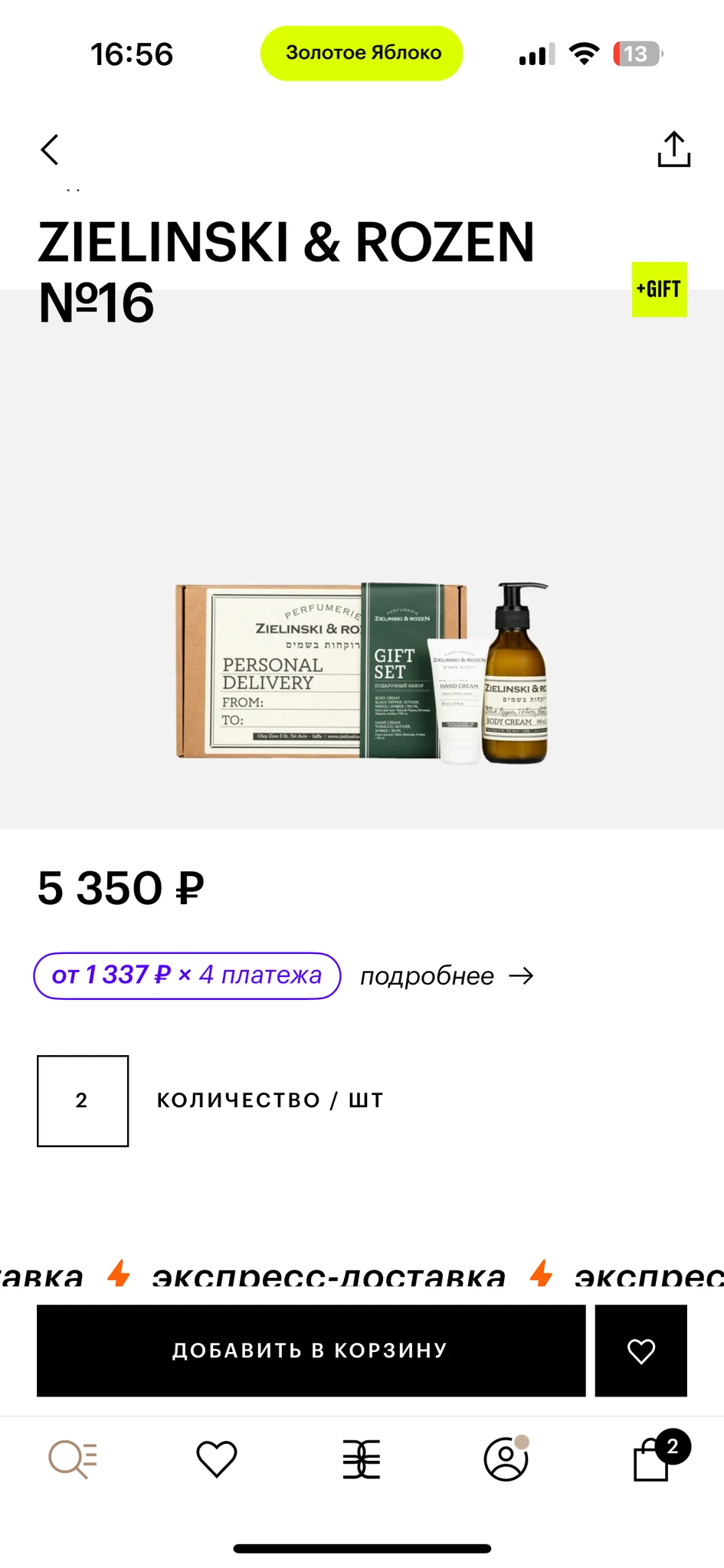Open the installment chip от 1 337 ₽ × 4 платежа
The width and height of the screenshot is (724, 1568).
(x=187, y=975)
